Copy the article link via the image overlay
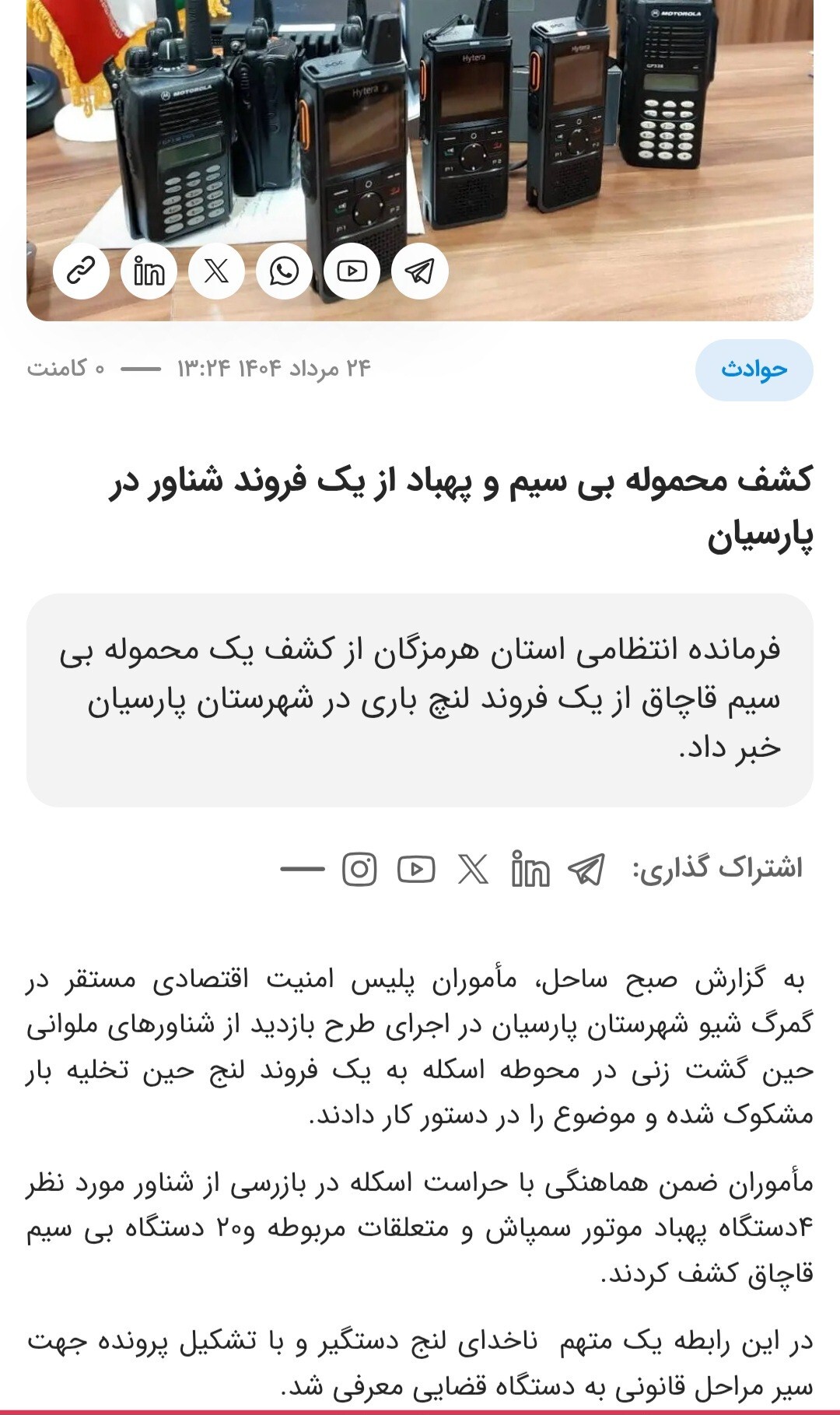The height and width of the screenshot is (1415, 840). click(81, 271)
